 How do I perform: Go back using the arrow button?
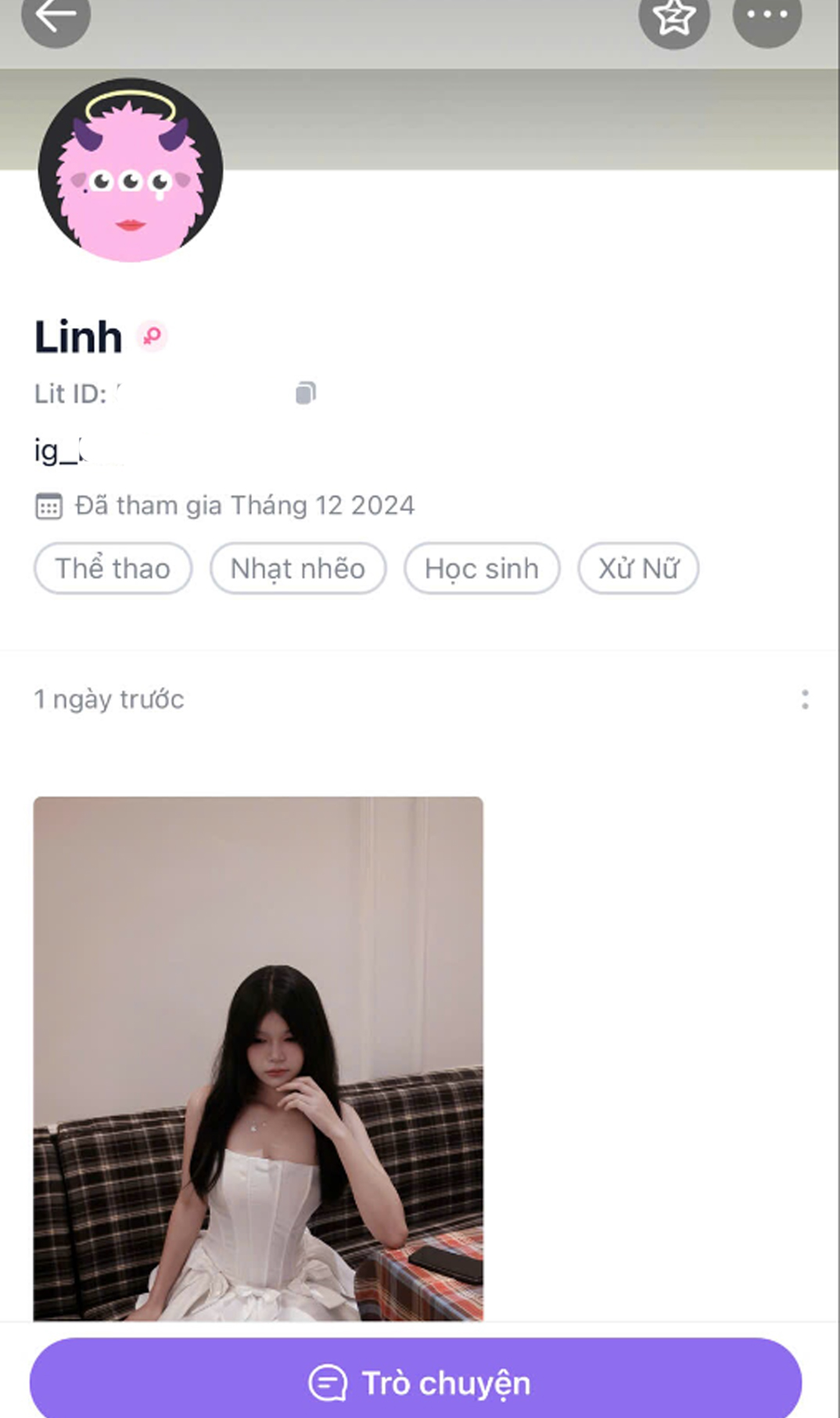tap(56, 16)
